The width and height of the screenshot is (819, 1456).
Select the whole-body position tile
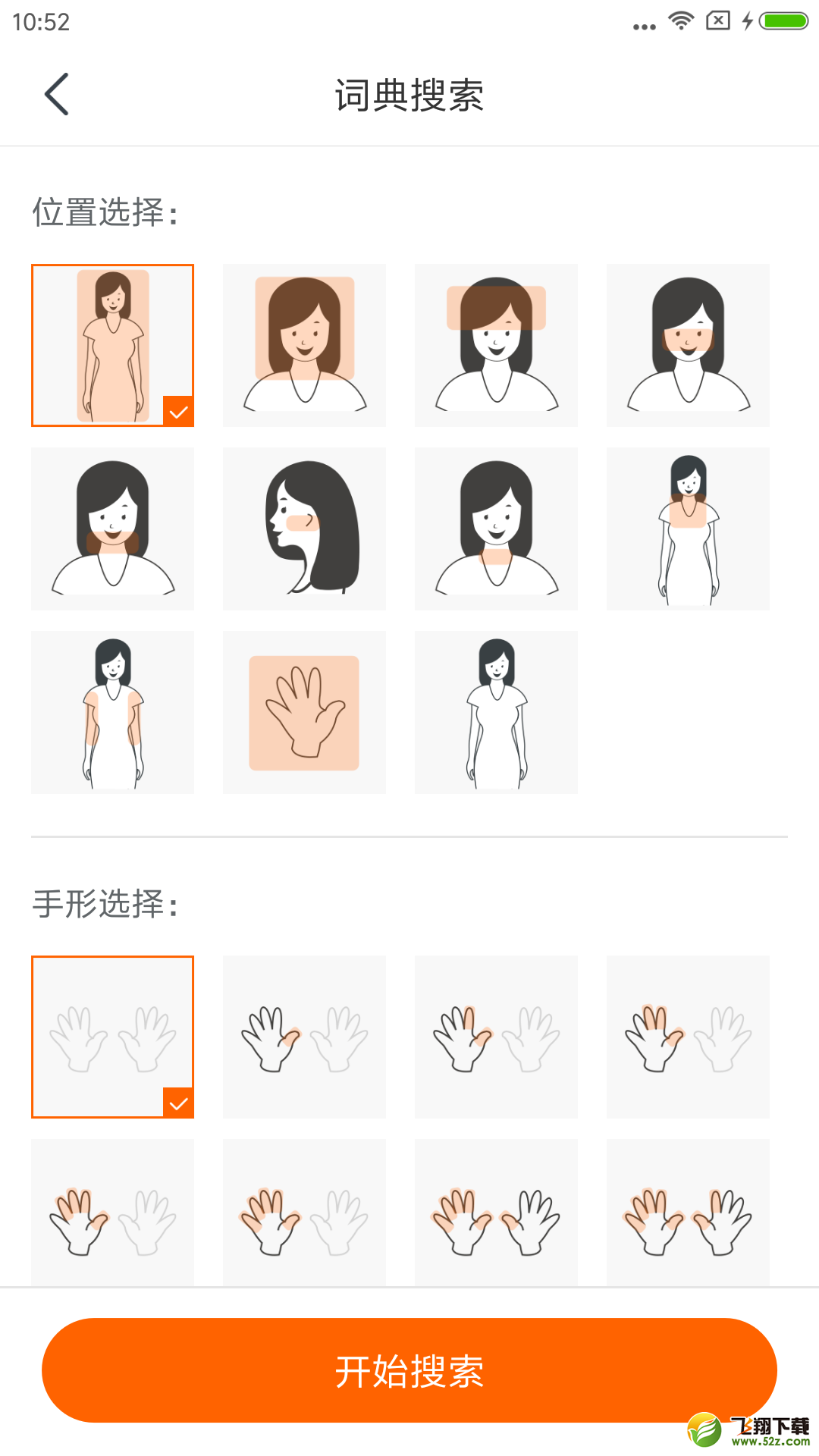tap(112, 345)
